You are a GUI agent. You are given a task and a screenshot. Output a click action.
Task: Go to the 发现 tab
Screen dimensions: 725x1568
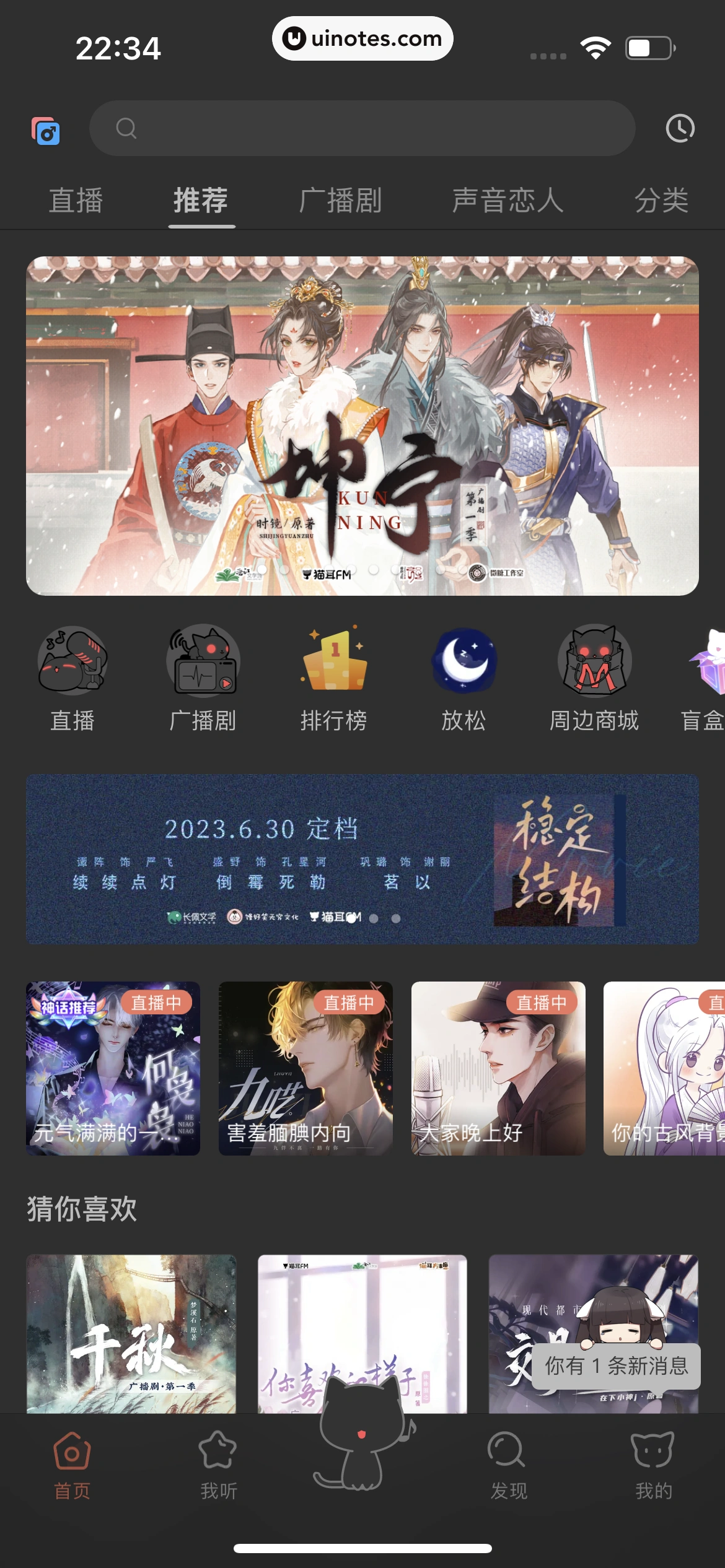click(x=508, y=1465)
